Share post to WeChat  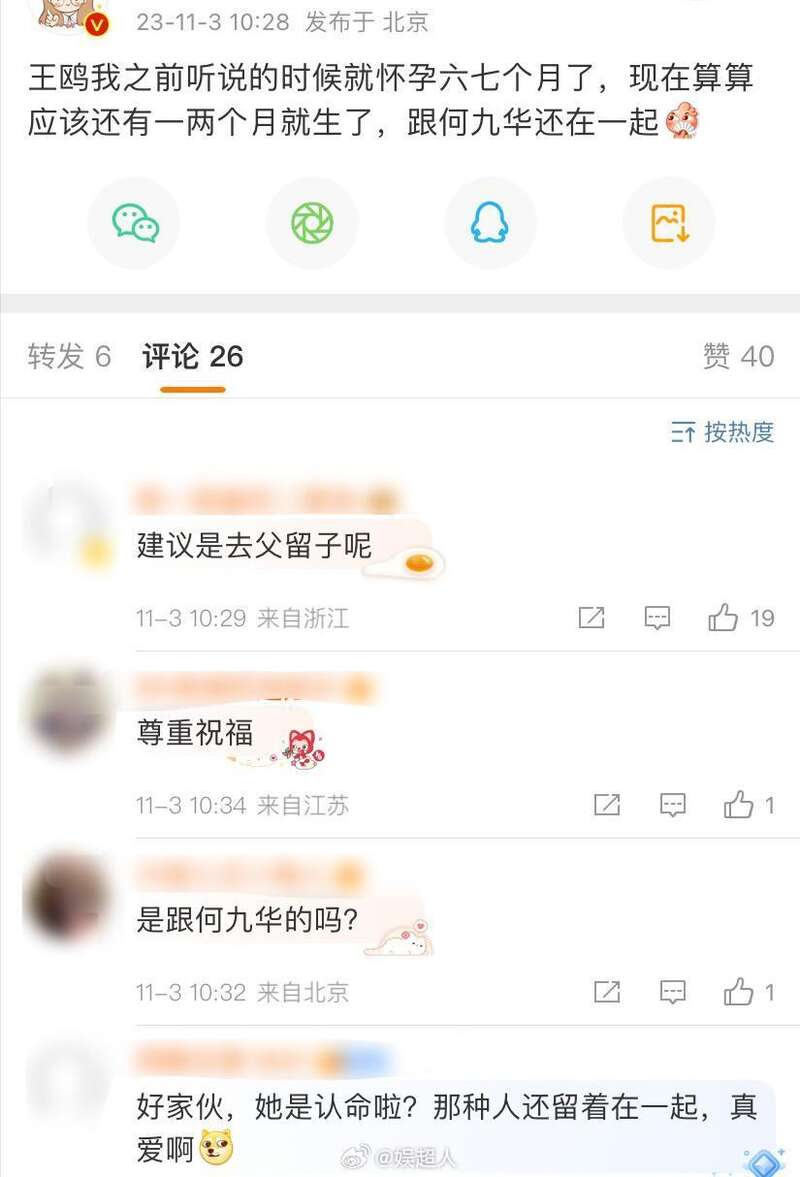click(134, 223)
